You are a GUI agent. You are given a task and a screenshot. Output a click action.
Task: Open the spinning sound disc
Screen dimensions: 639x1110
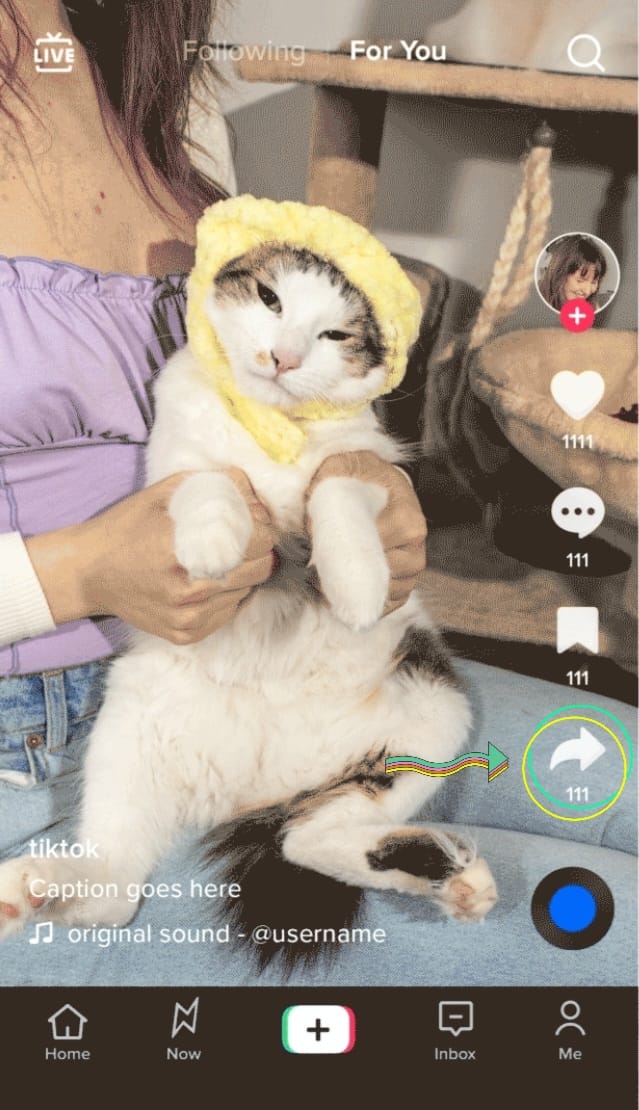(572, 908)
